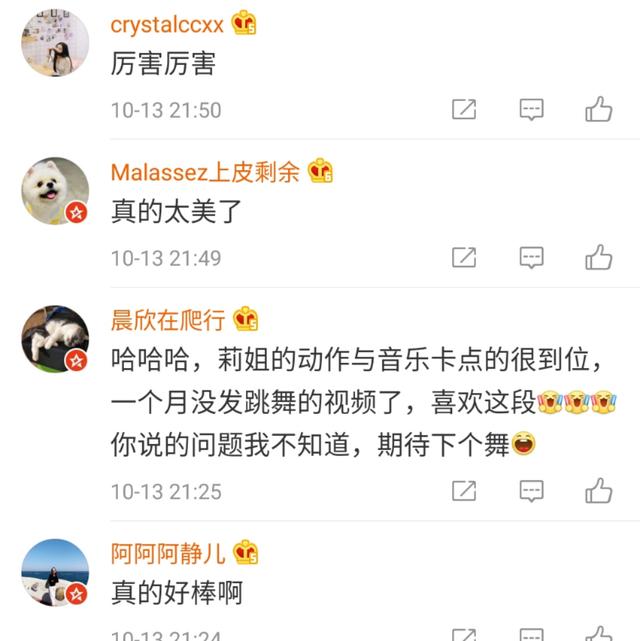
Task: Repost Malassez上皮剩余's comment
Action: [464, 258]
